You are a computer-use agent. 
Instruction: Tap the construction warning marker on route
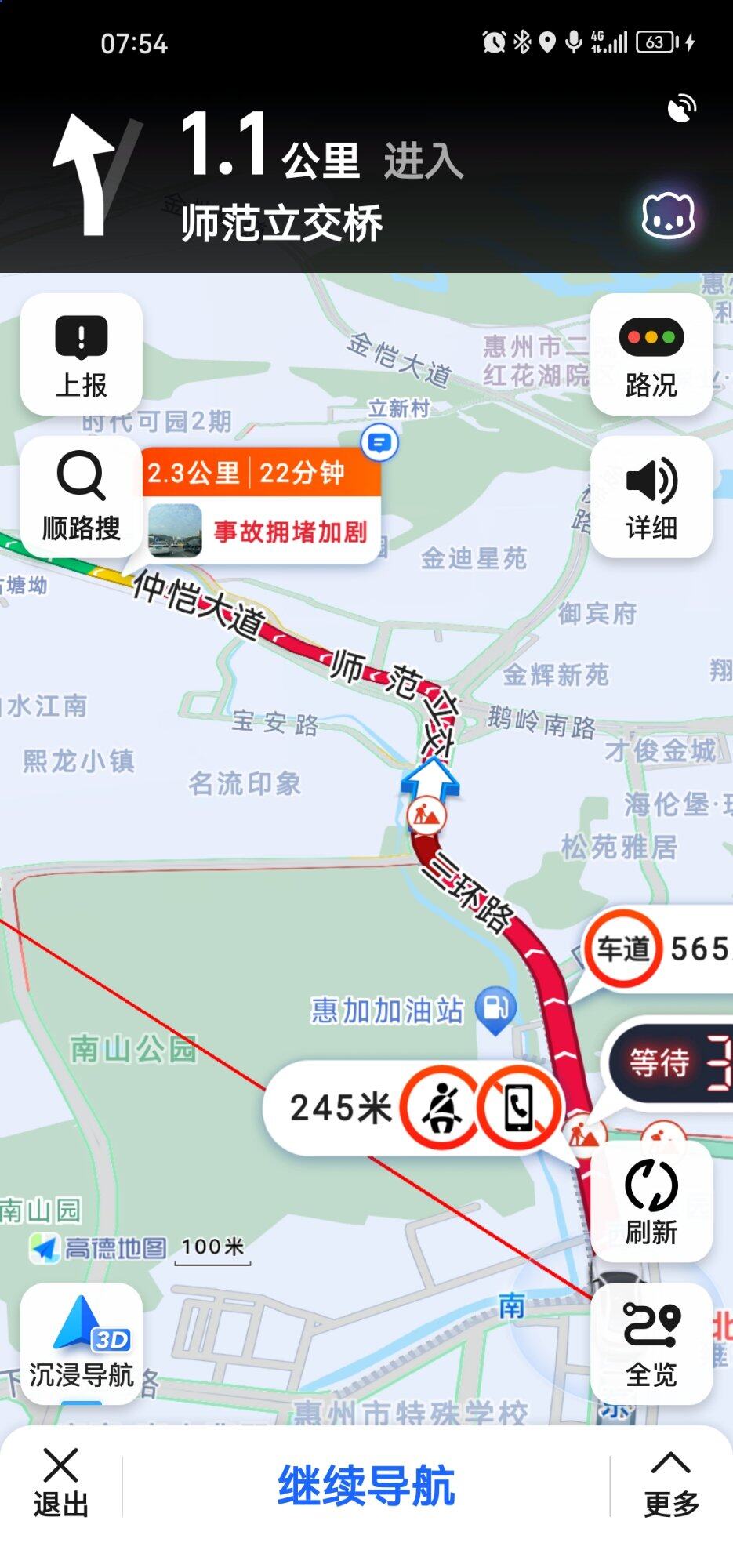426,815
